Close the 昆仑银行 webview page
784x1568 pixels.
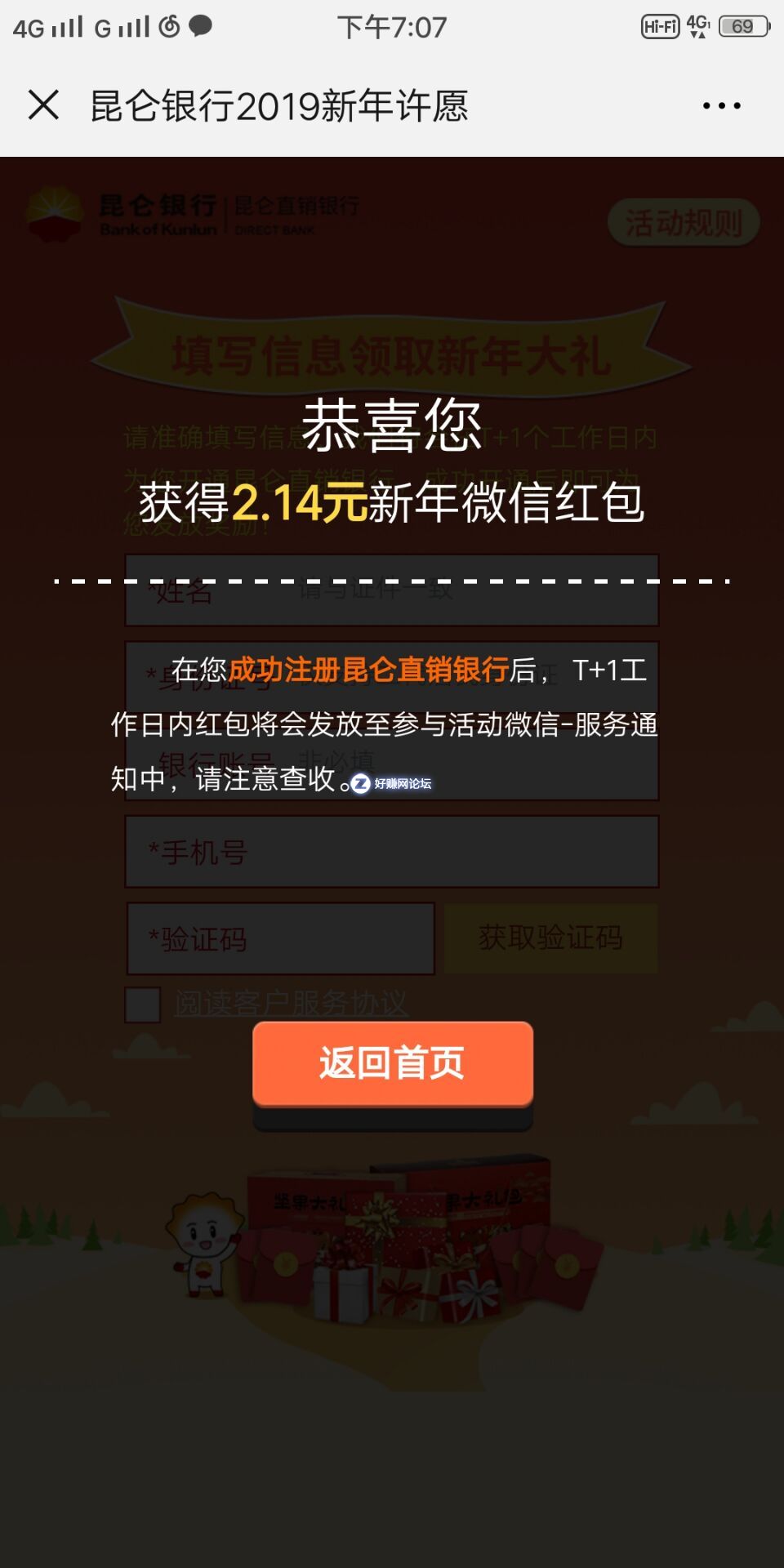43,105
